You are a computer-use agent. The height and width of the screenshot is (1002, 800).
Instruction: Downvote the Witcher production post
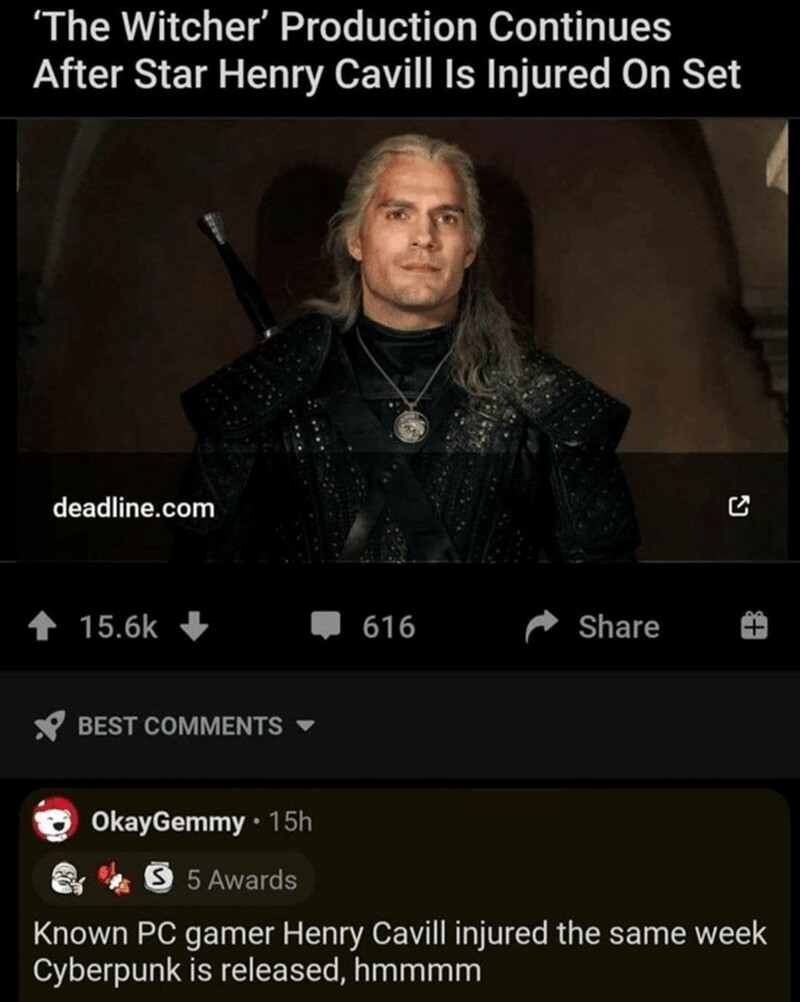pos(194,627)
